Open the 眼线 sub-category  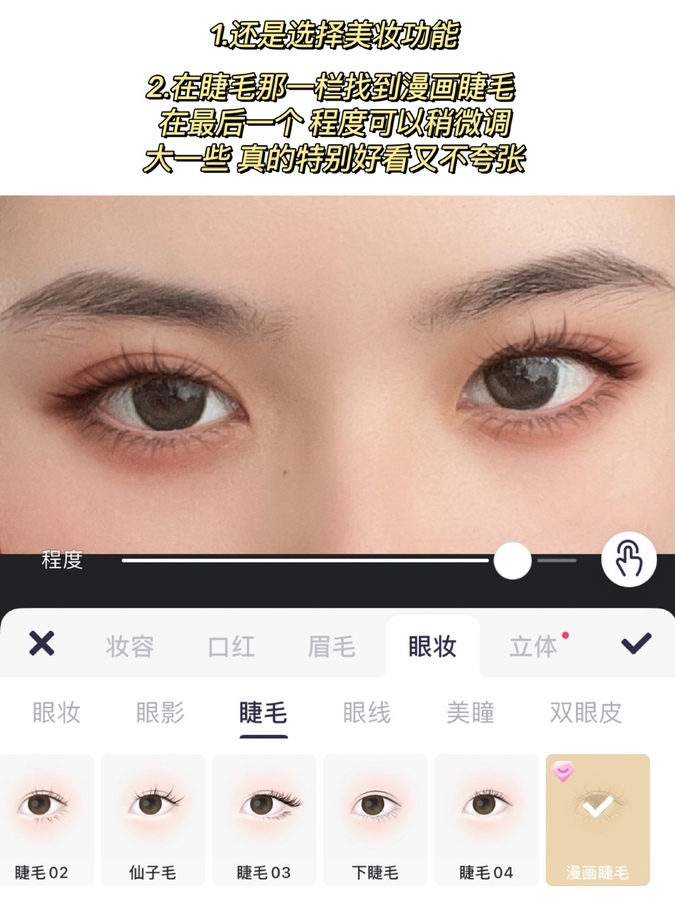367,712
